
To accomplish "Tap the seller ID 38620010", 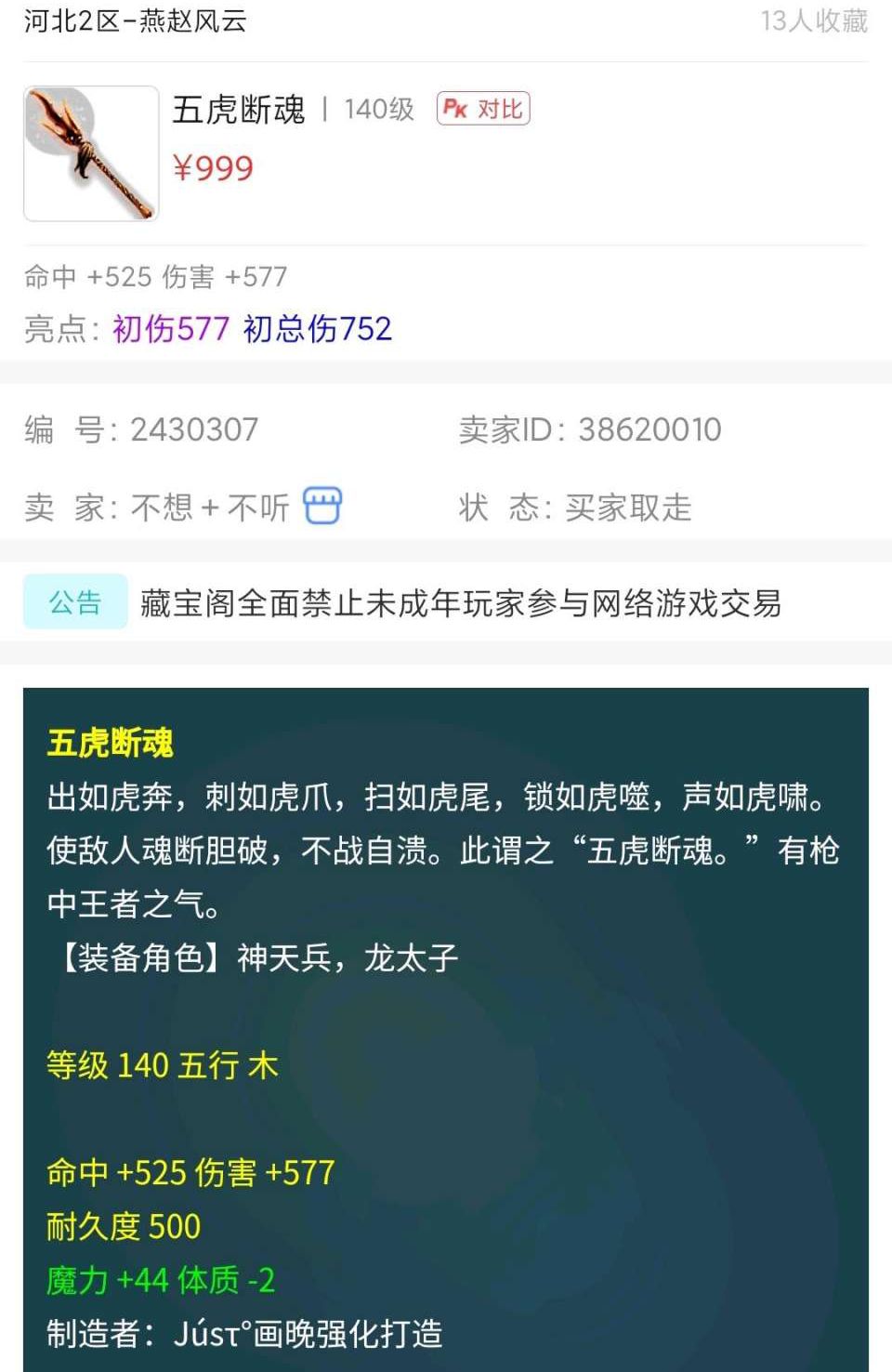I will click(x=649, y=429).
